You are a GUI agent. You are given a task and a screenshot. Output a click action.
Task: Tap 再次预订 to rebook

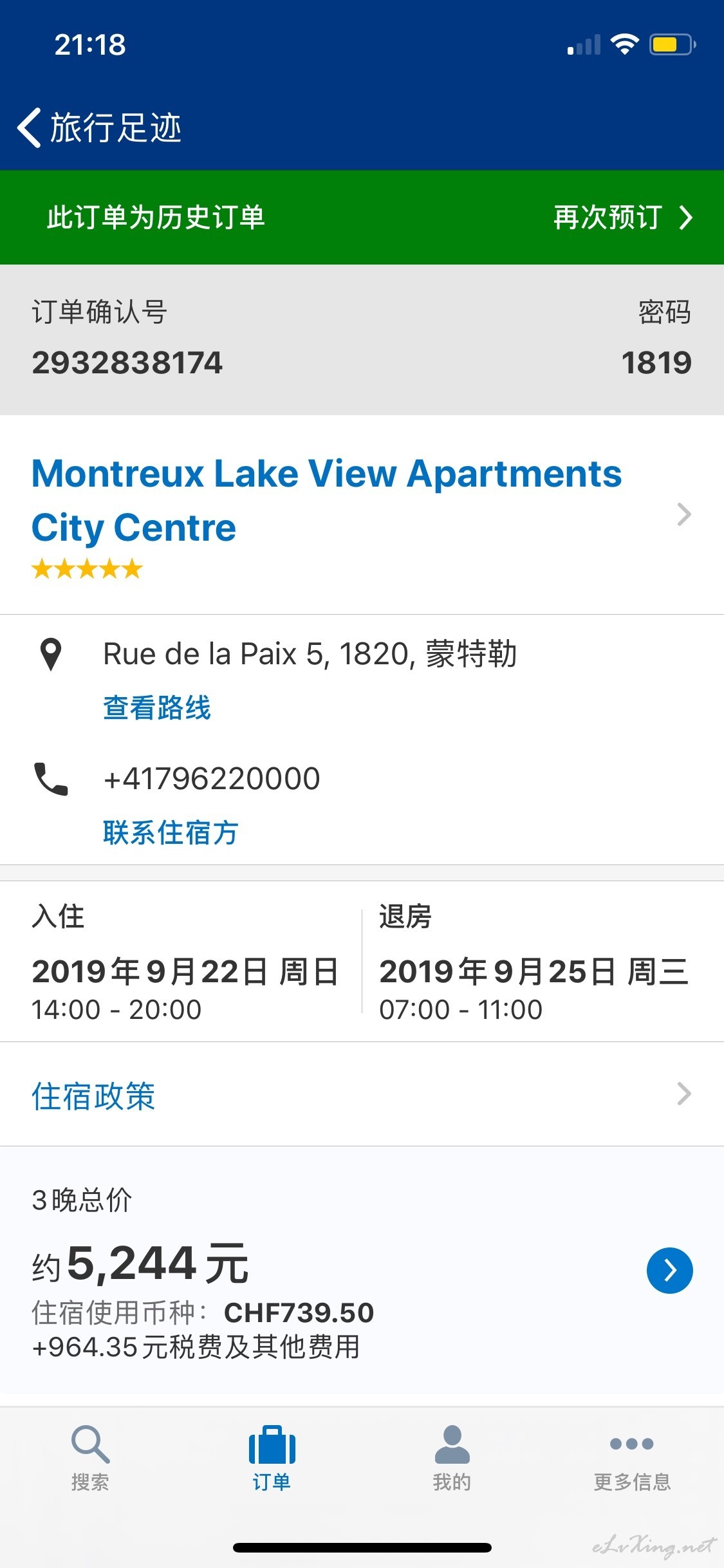(623, 218)
